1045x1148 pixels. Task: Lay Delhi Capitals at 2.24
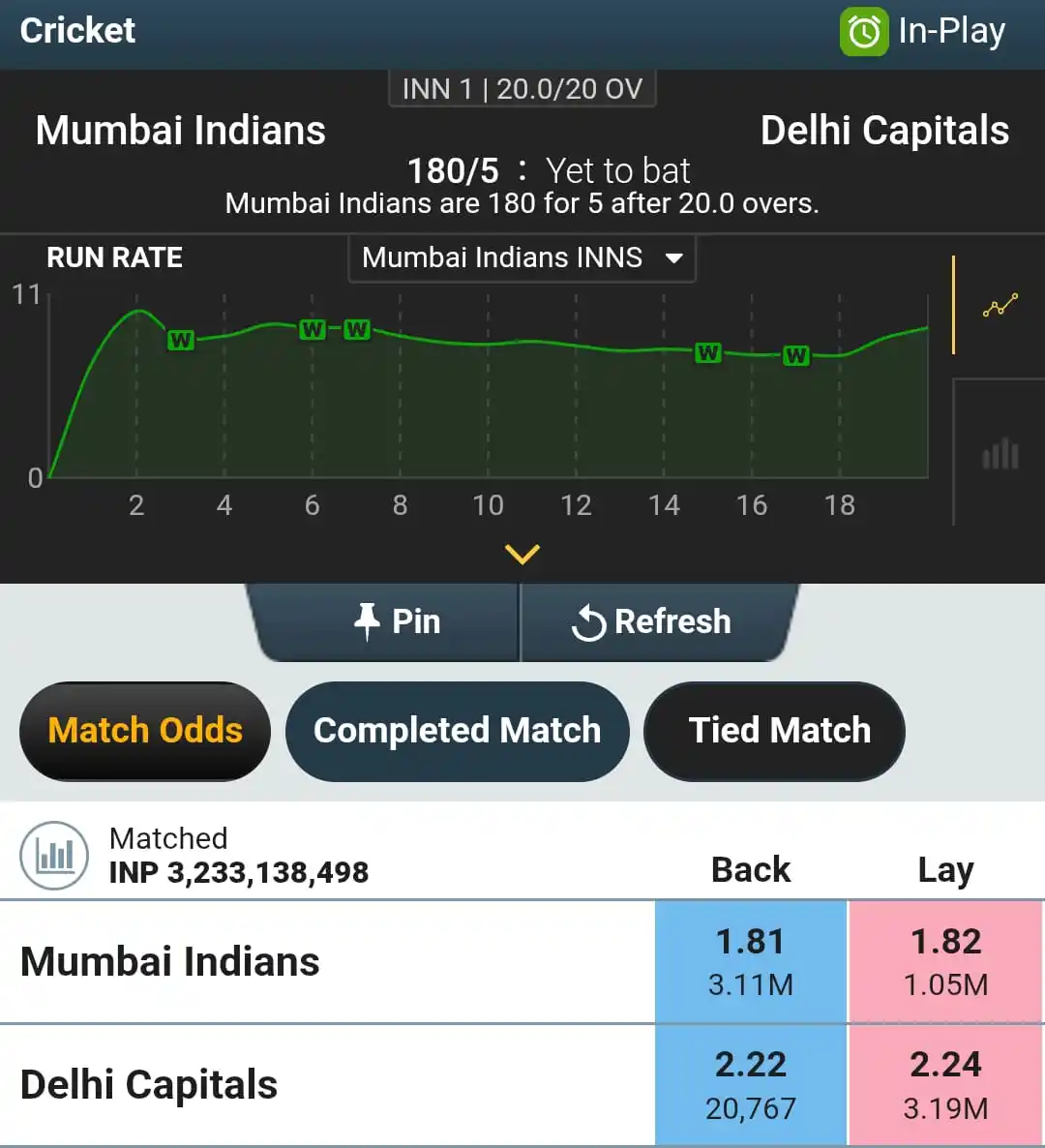[x=945, y=1084]
